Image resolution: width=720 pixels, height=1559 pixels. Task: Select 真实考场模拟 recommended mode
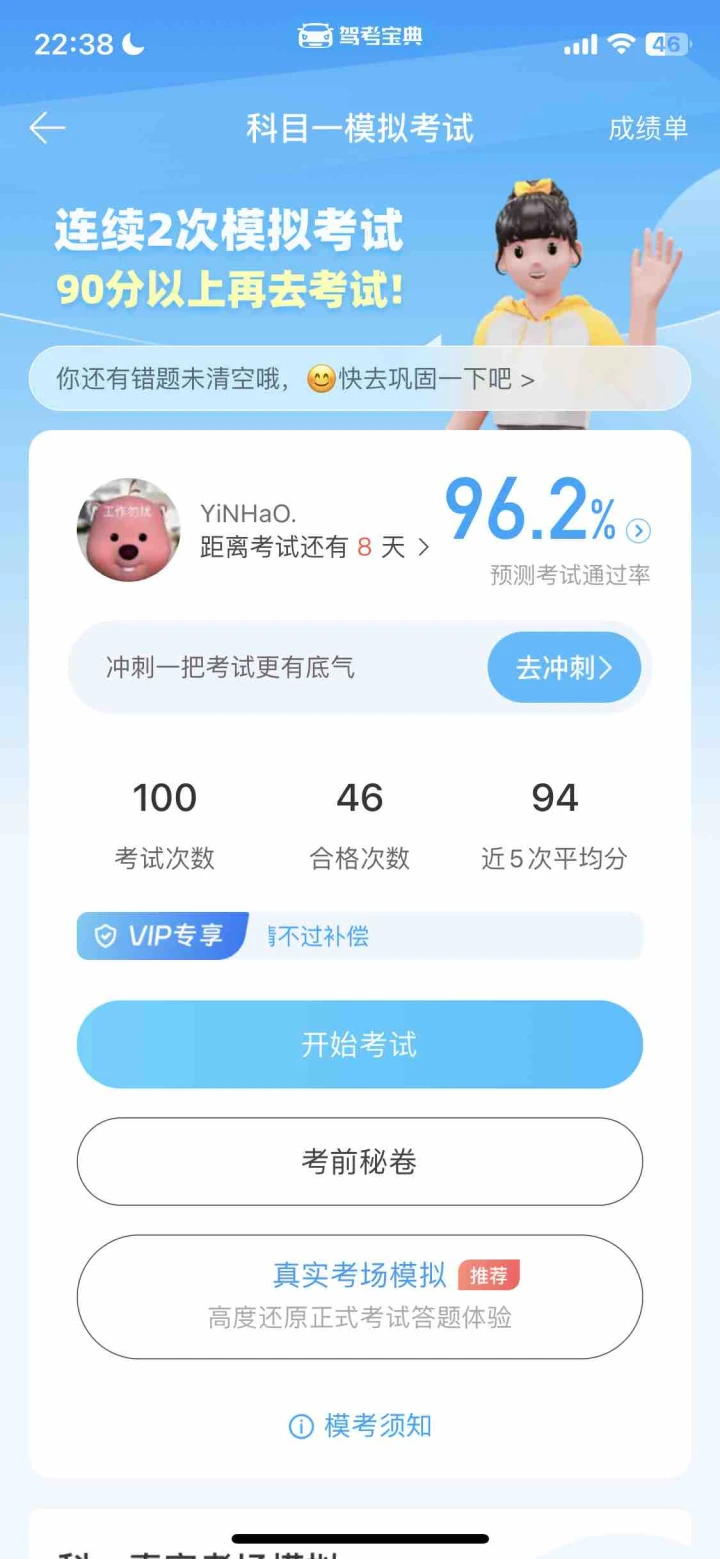point(360,1297)
